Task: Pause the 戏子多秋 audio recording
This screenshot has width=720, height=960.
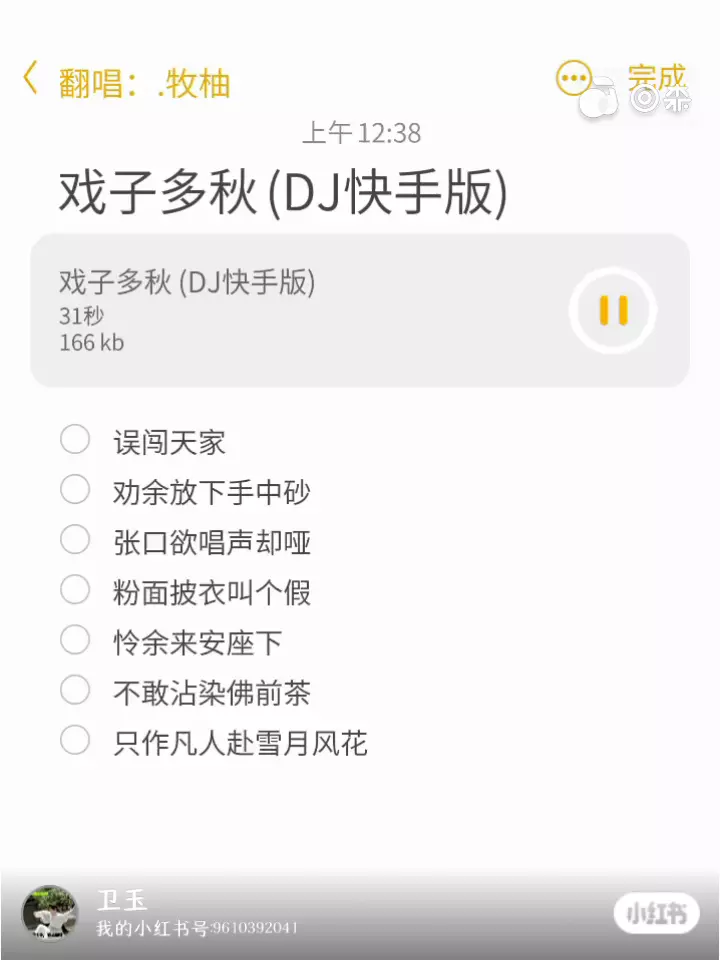Action: pyautogui.click(x=613, y=311)
